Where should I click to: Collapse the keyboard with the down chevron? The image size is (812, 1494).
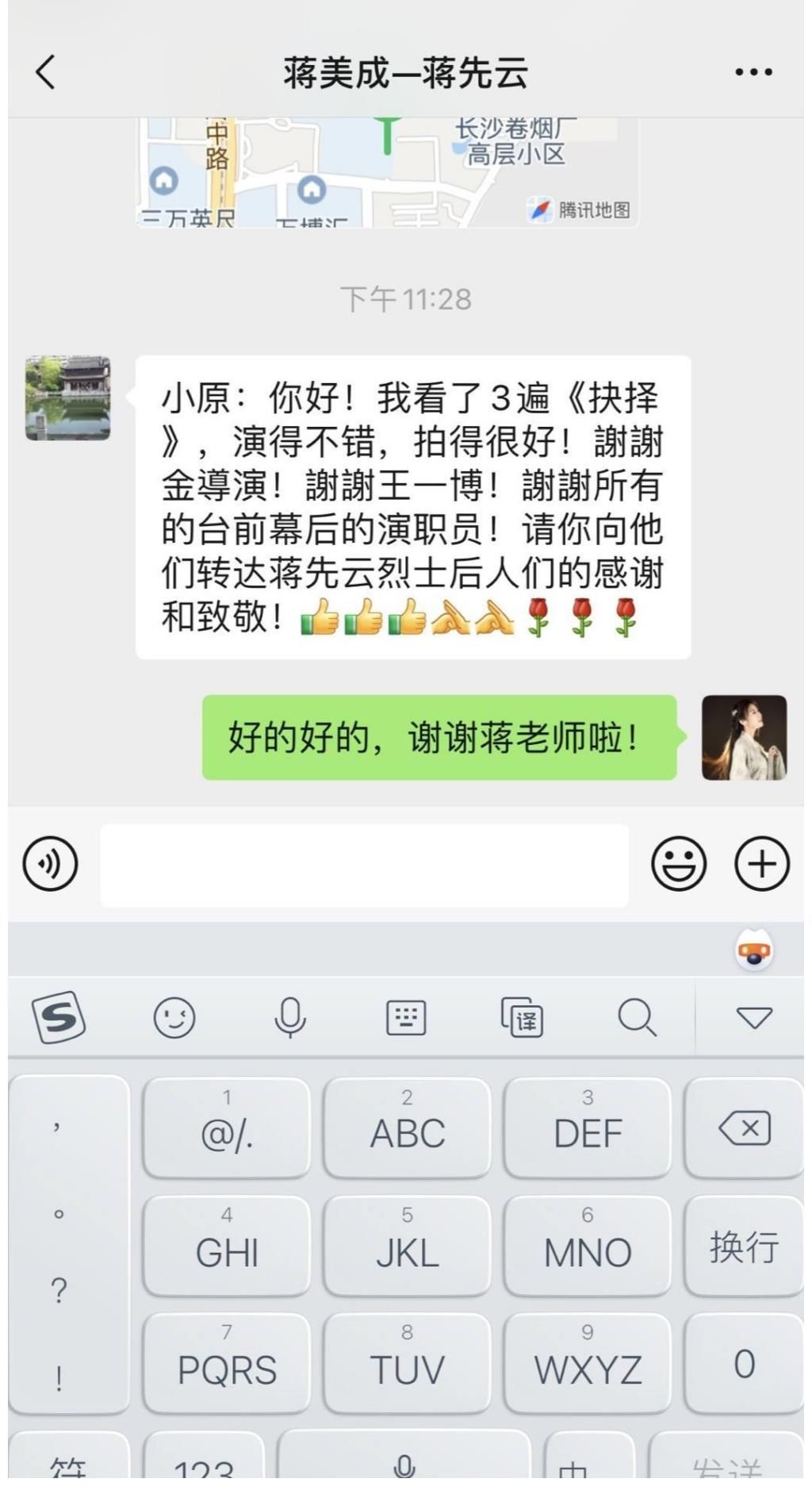[751, 1018]
